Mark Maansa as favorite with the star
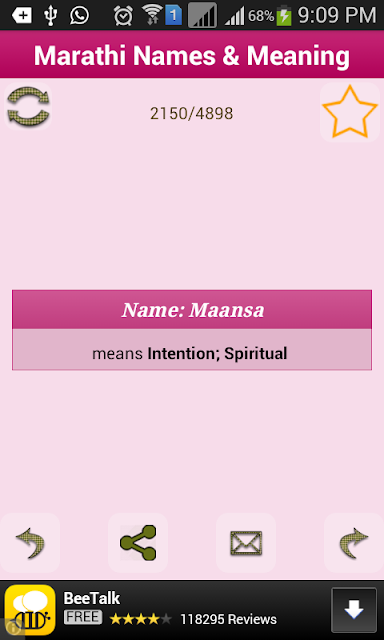 (350, 112)
